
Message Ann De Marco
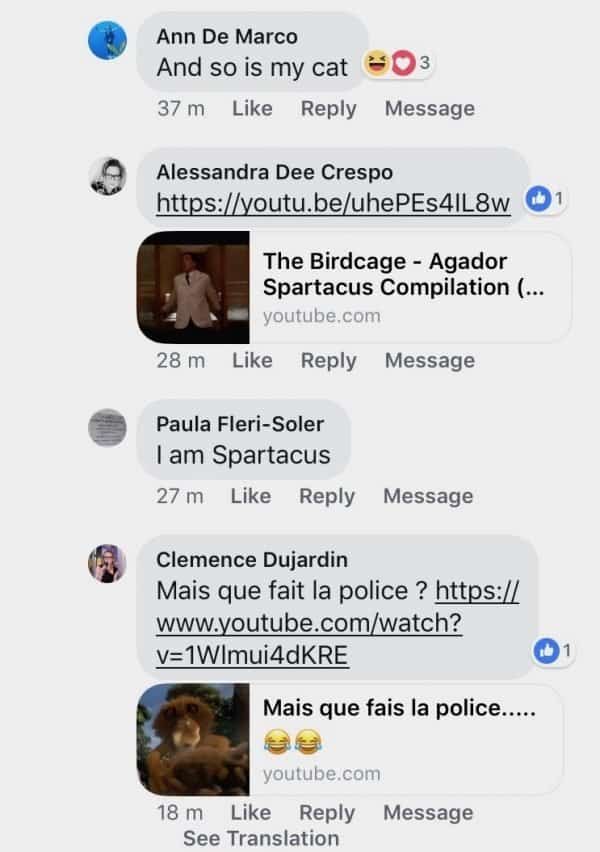coord(429,109)
